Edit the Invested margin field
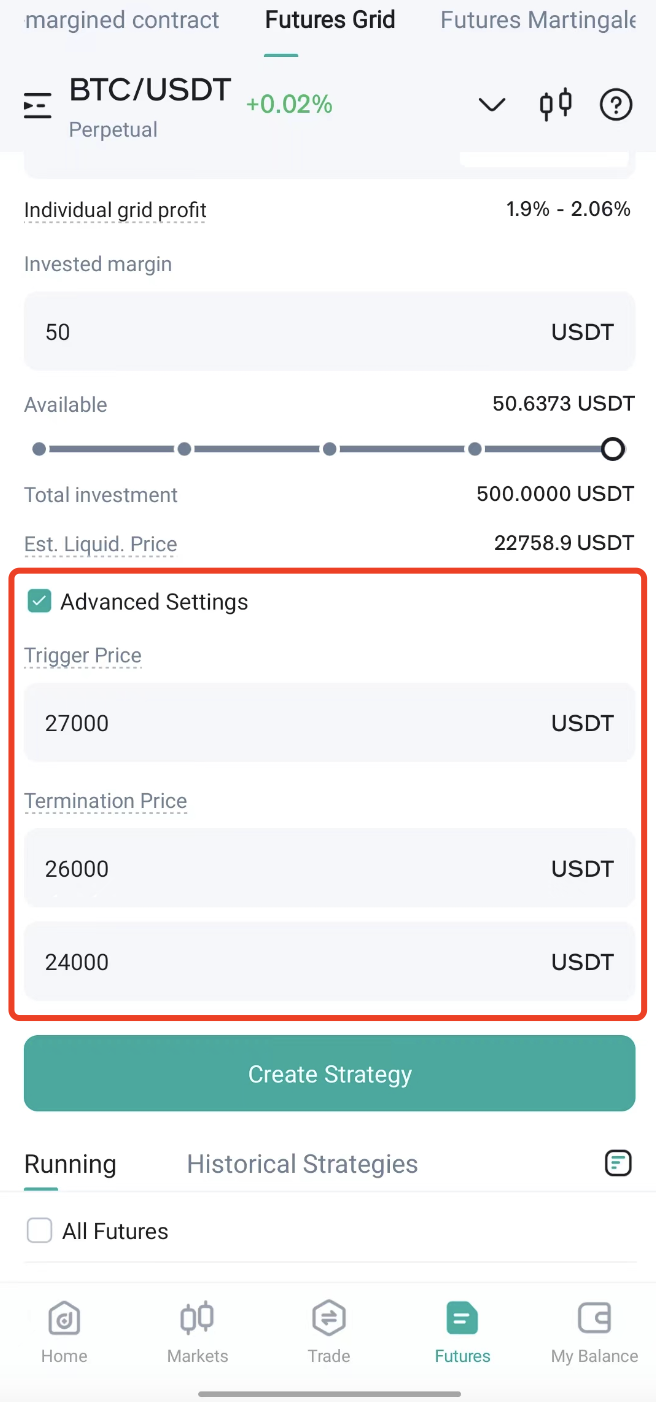Screen dimensions: 656x1402 (x=329, y=331)
